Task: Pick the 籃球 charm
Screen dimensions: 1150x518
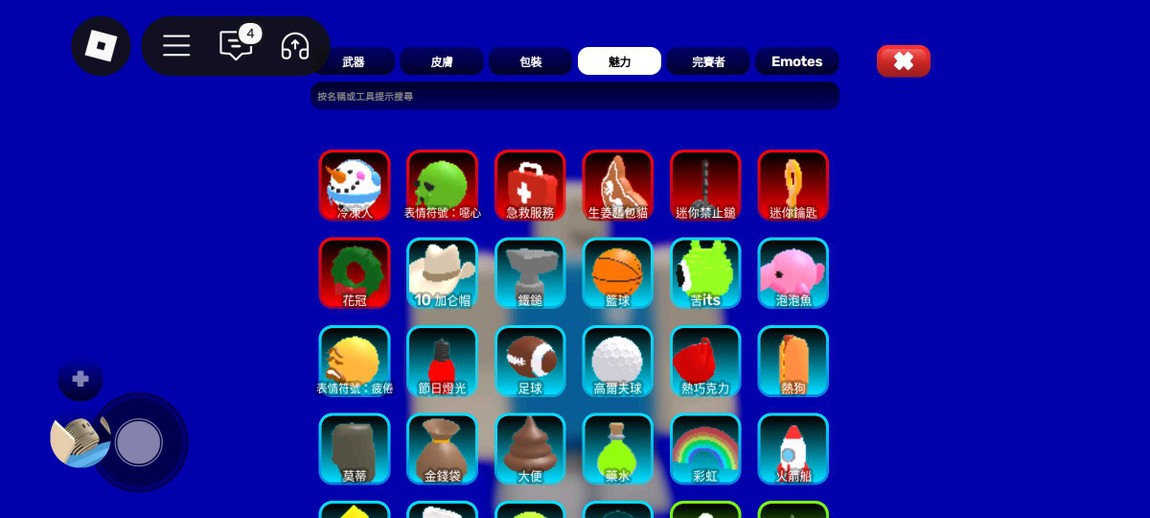Action: pyautogui.click(x=618, y=273)
